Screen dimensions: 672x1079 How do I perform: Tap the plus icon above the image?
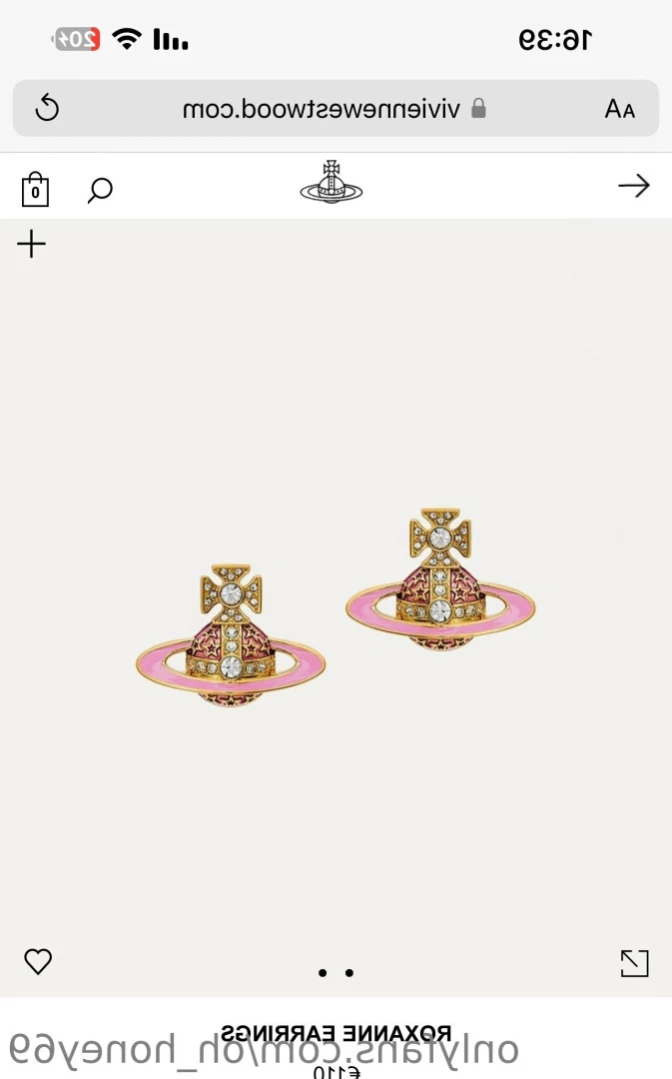(32, 244)
